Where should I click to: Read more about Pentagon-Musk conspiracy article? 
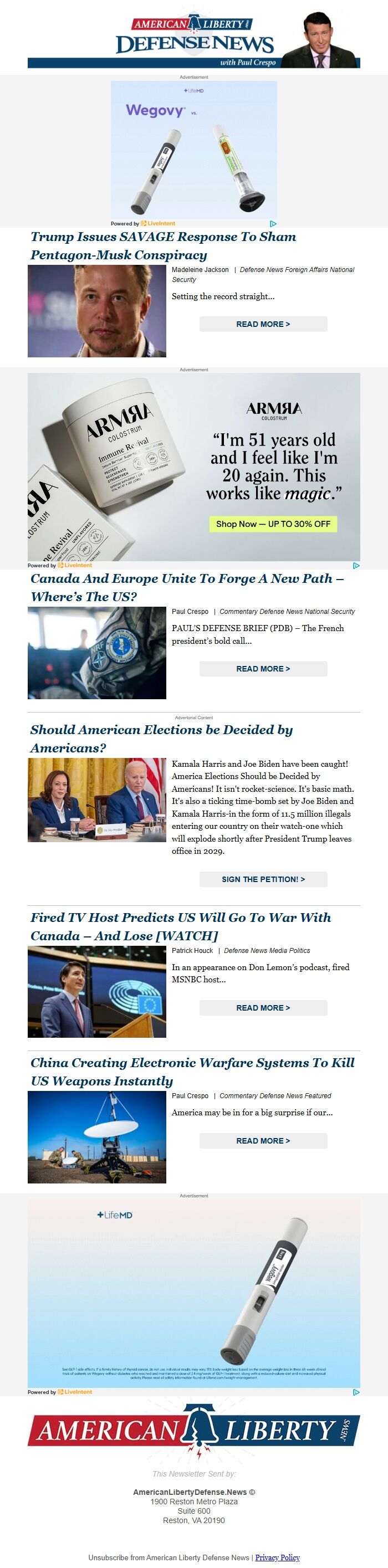(263, 324)
